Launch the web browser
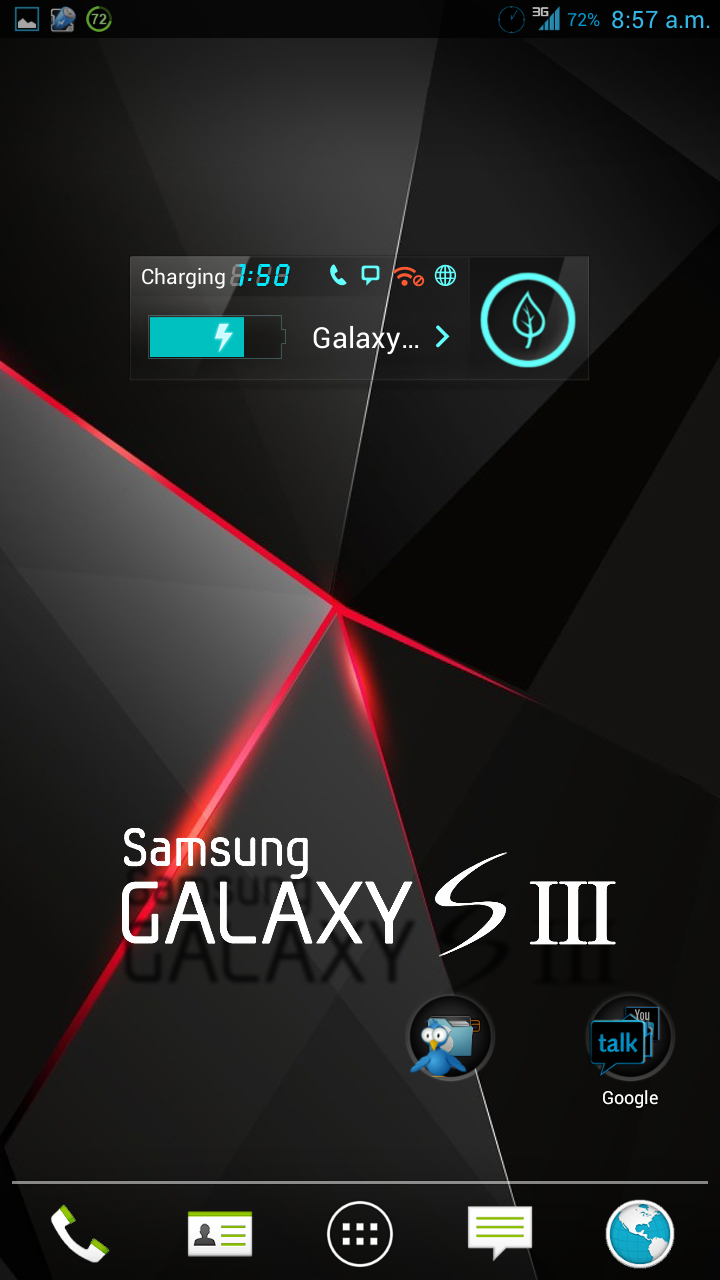The height and width of the screenshot is (1280, 720). tap(640, 1234)
